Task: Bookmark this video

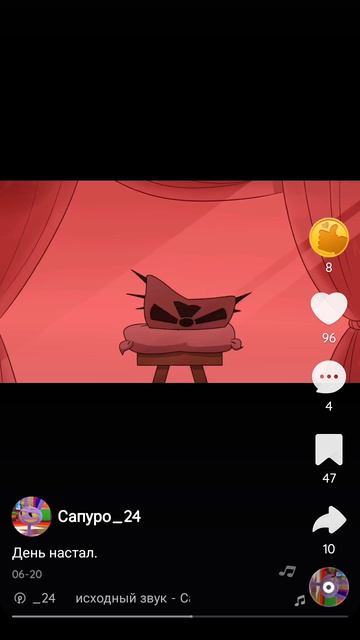Action: (x=329, y=449)
